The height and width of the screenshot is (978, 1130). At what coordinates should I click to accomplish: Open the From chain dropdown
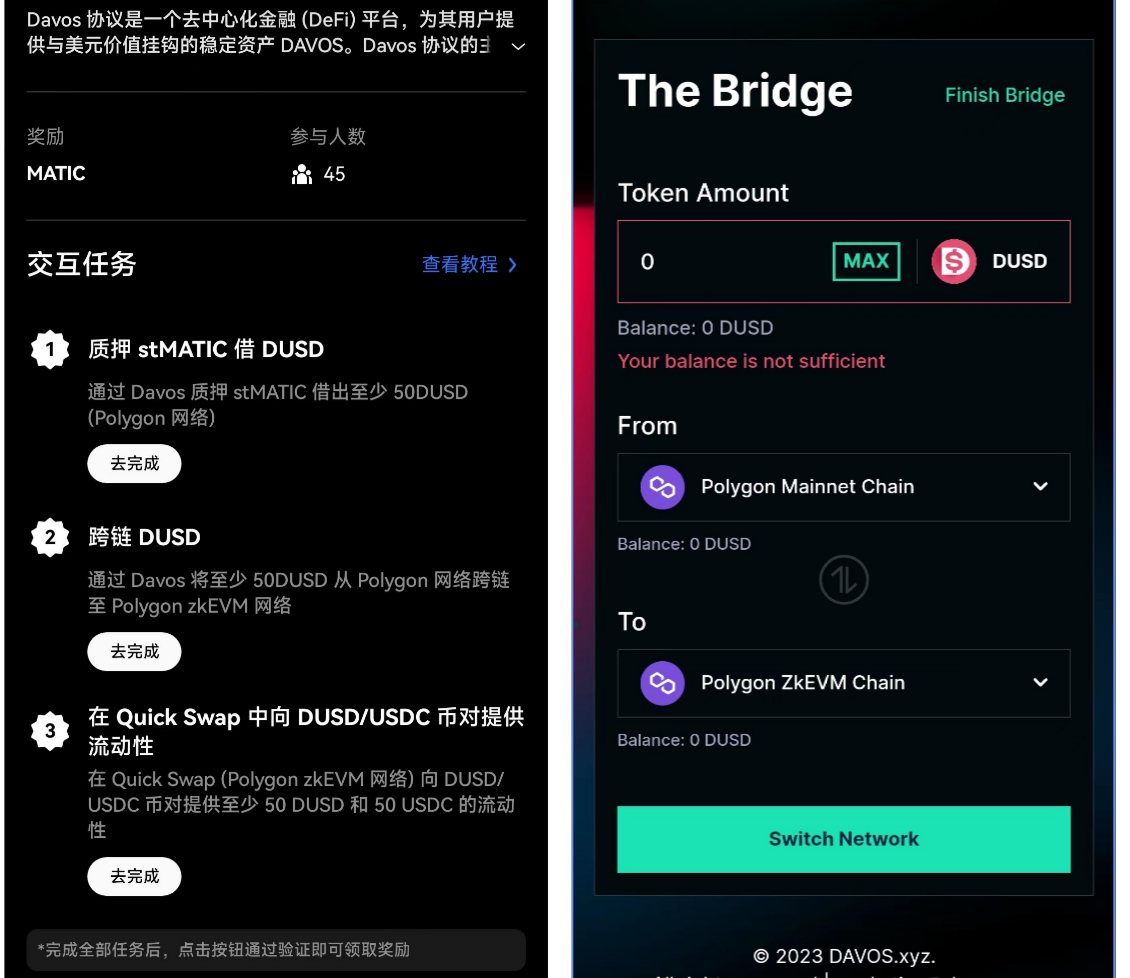843,487
